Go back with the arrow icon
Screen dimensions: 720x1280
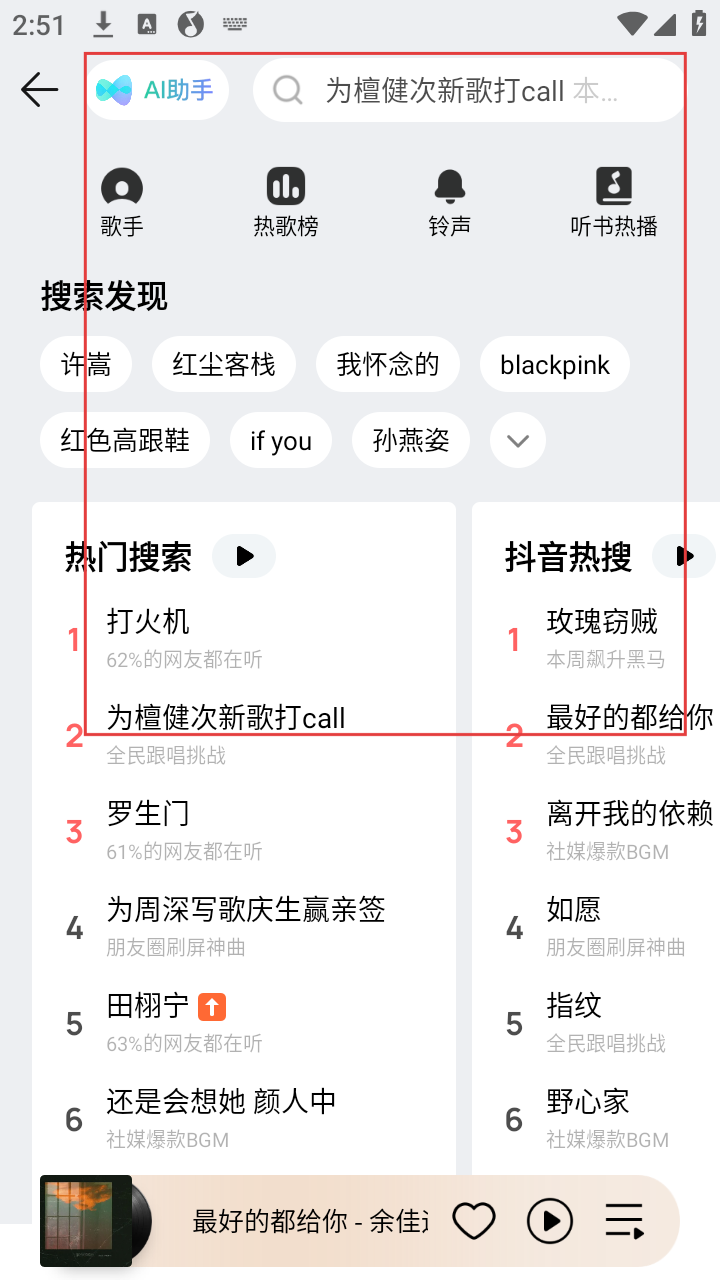point(40,90)
